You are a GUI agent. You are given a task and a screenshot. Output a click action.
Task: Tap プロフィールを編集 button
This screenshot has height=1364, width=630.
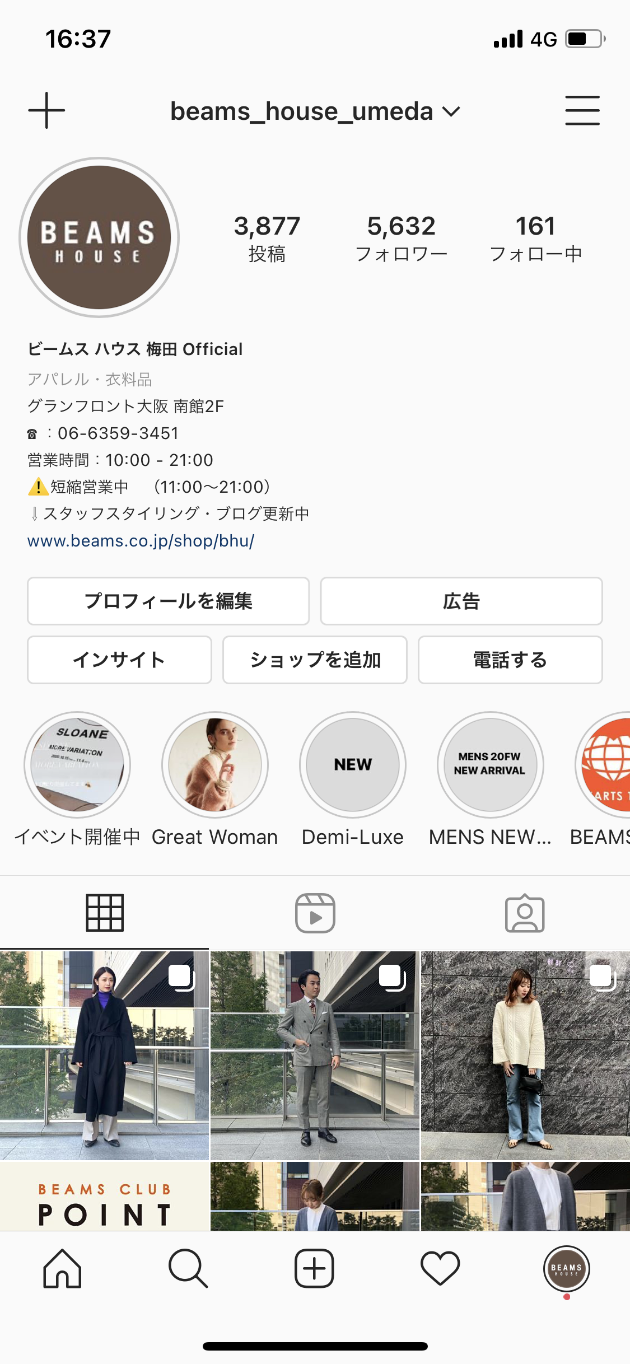click(168, 601)
